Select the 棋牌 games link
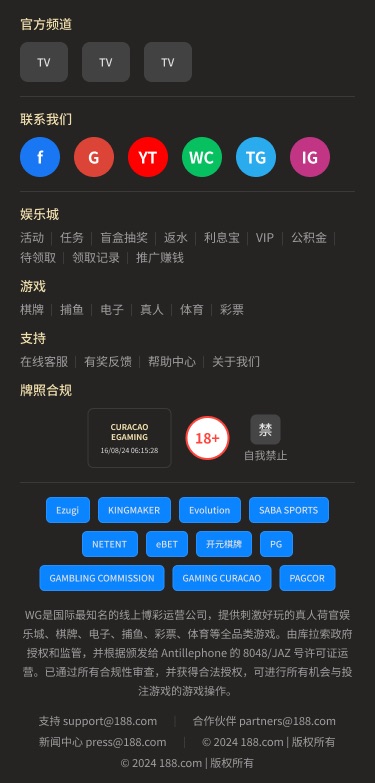The image size is (375, 783). click(x=32, y=310)
